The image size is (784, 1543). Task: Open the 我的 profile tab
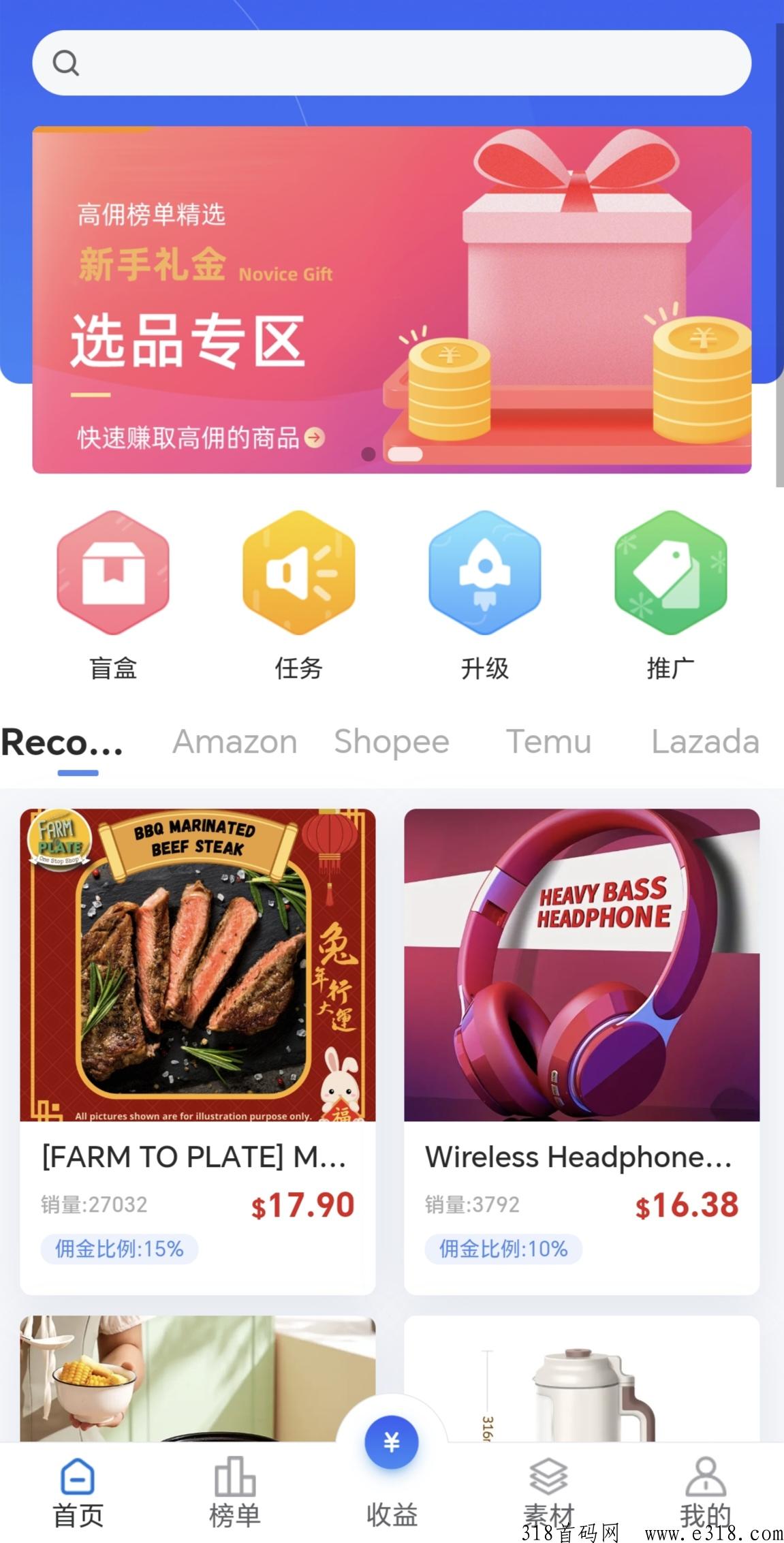point(705,1492)
